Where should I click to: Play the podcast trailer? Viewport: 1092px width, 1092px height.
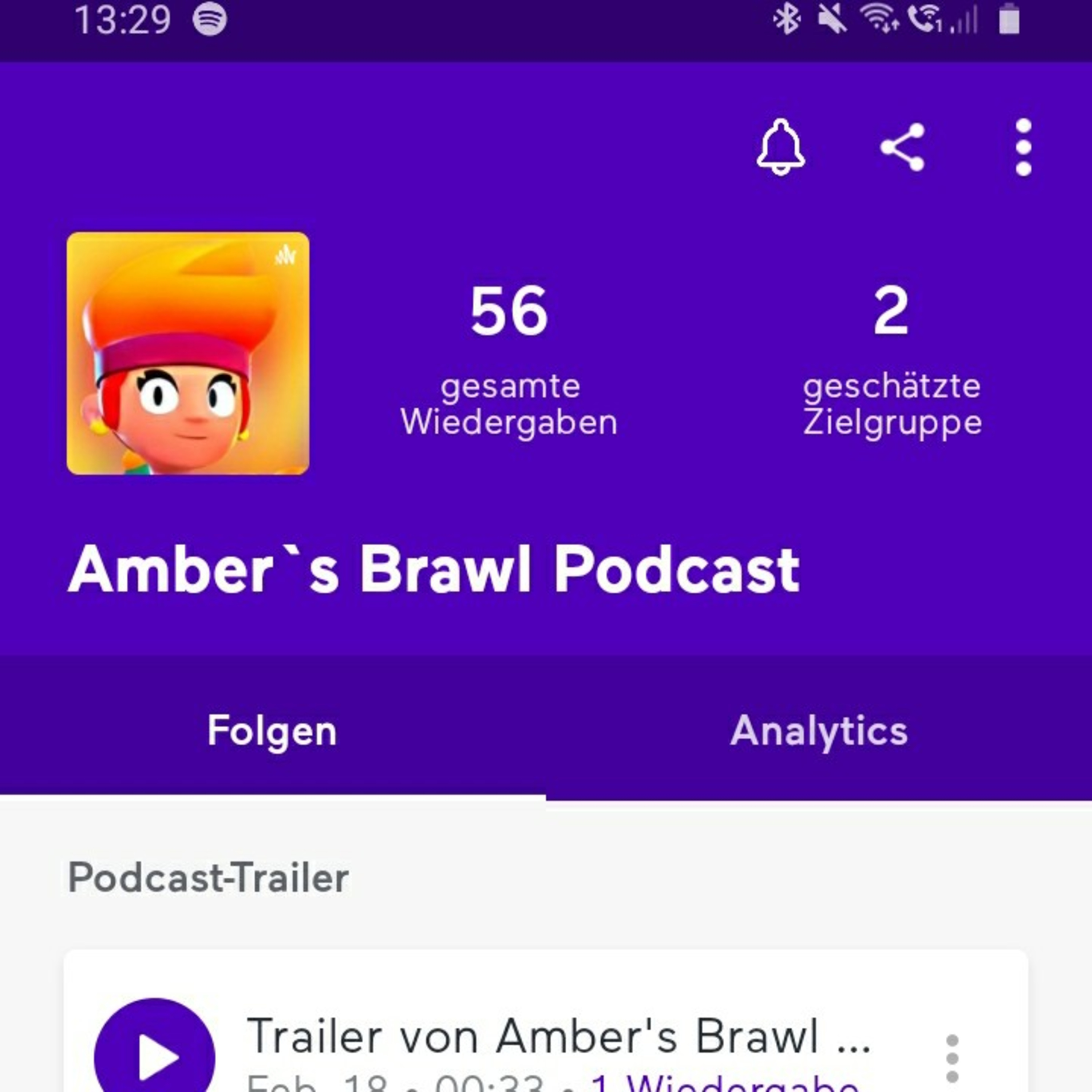point(154,1056)
